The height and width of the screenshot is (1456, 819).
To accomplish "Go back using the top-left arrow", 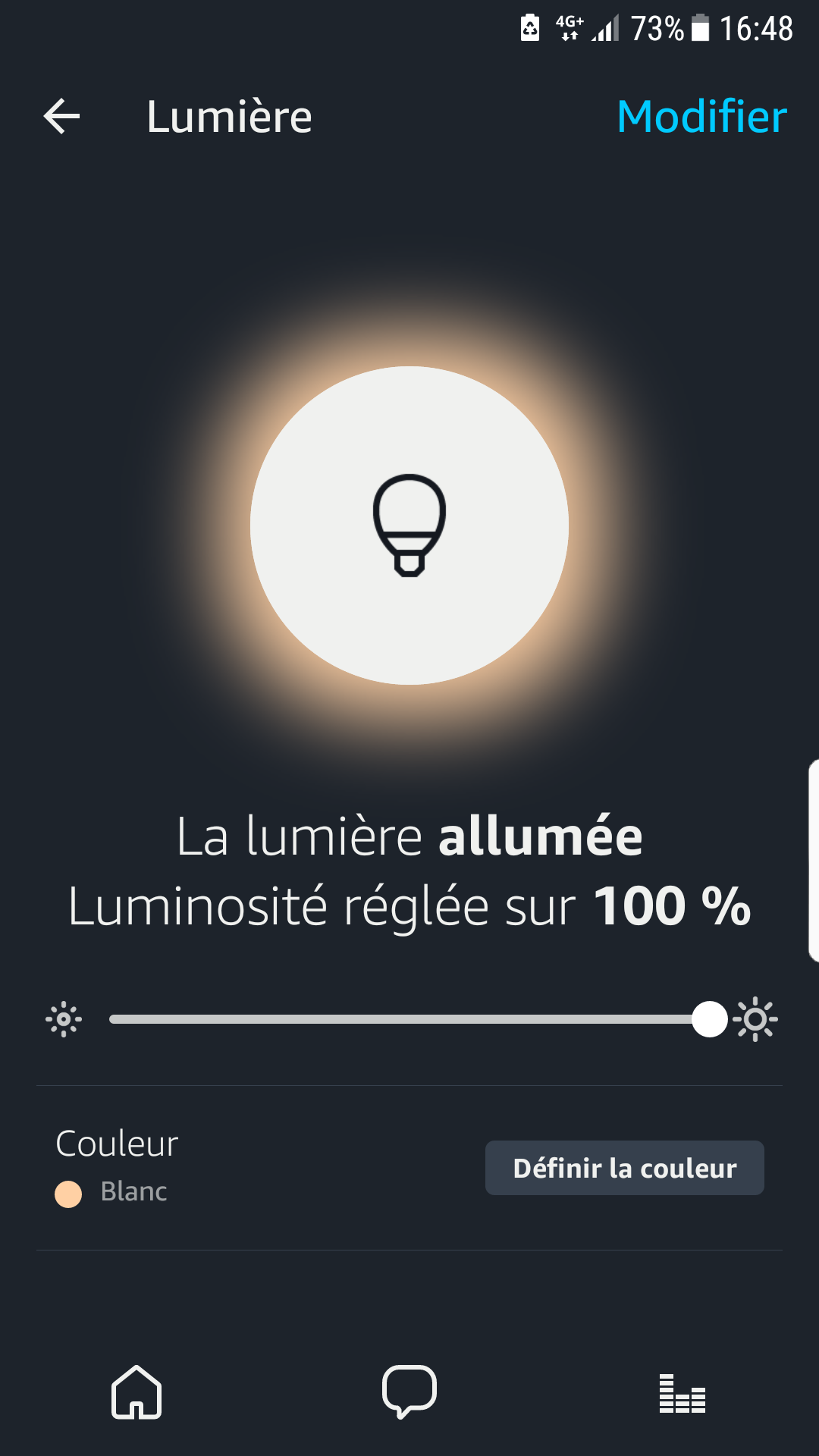I will (x=62, y=117).
